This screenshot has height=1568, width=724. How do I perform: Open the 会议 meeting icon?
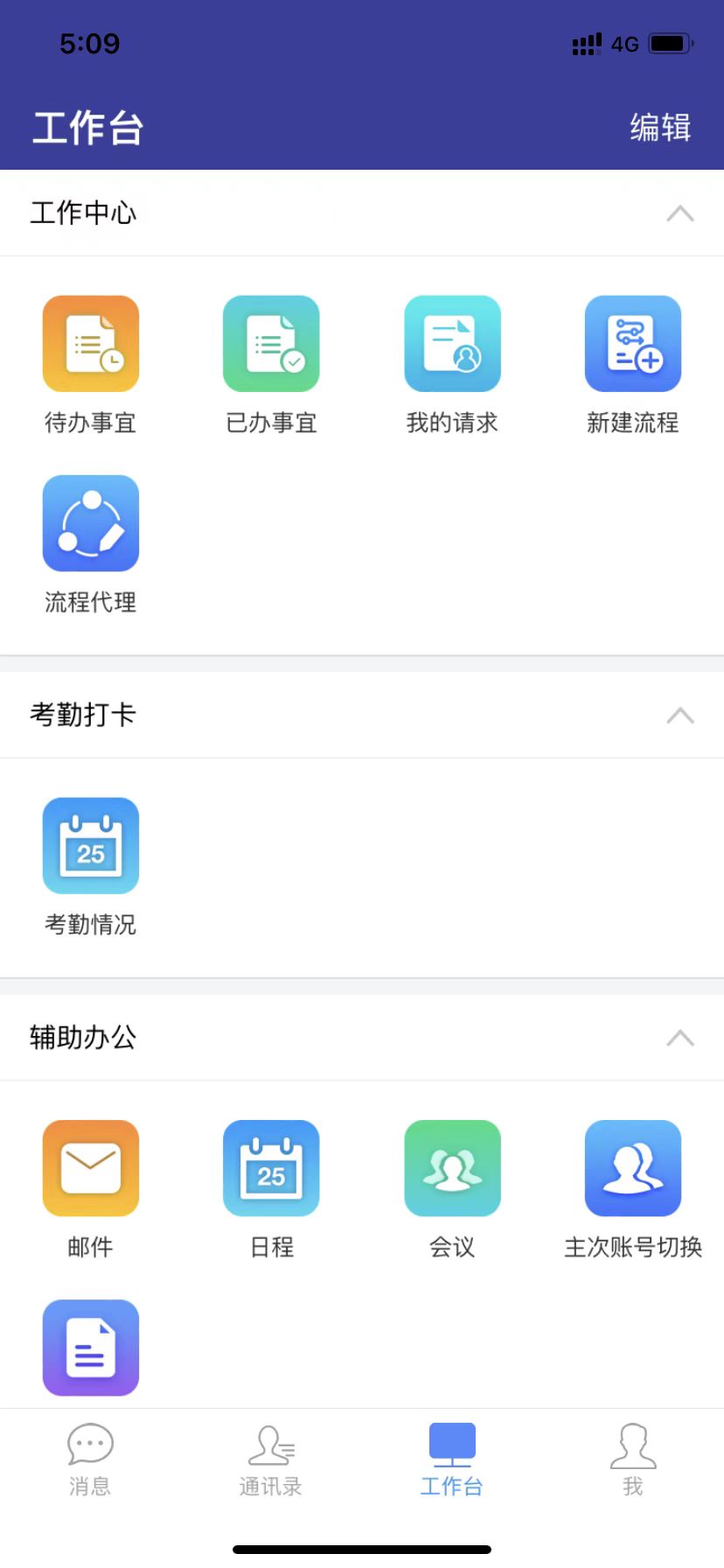tap(452, 1169)
